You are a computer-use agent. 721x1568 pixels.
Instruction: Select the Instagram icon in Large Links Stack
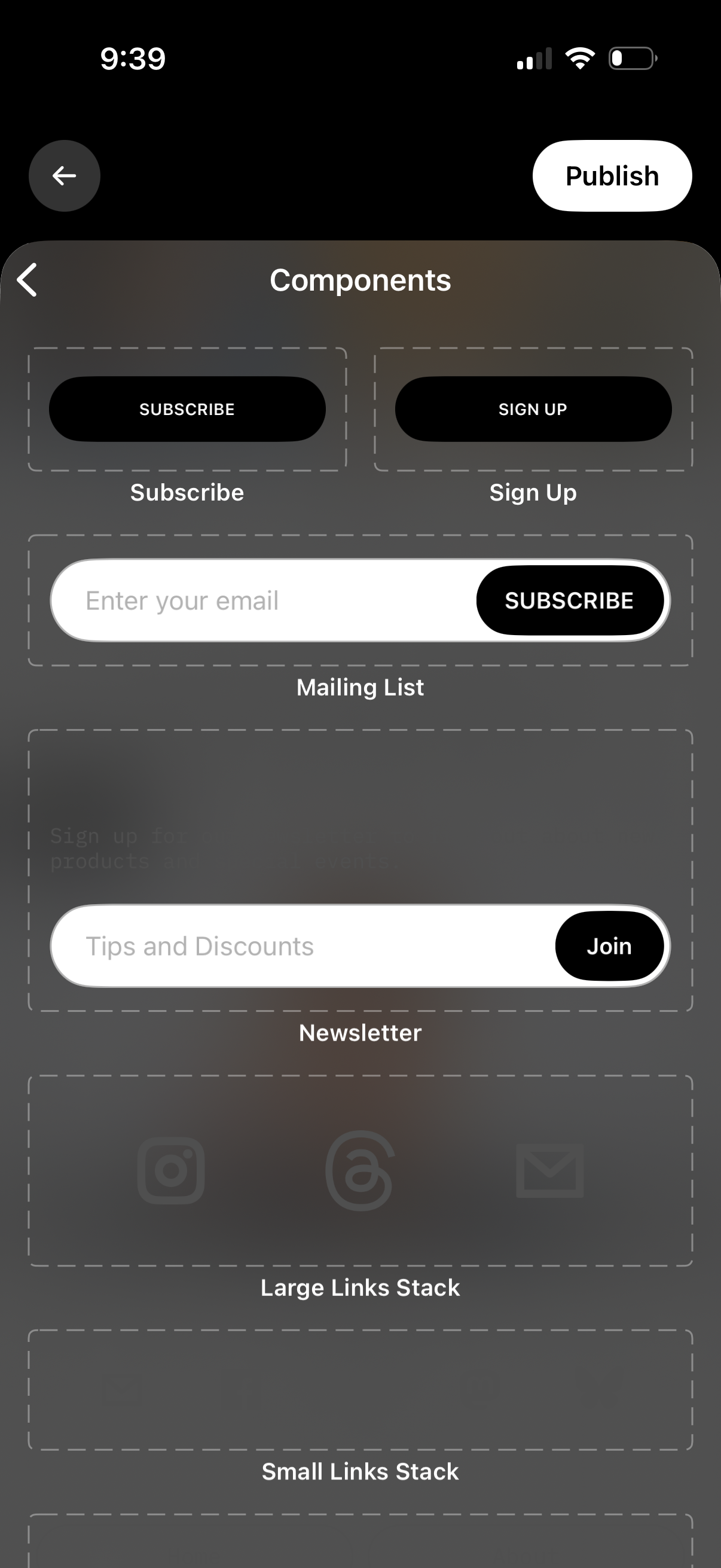click(171, 1170)
